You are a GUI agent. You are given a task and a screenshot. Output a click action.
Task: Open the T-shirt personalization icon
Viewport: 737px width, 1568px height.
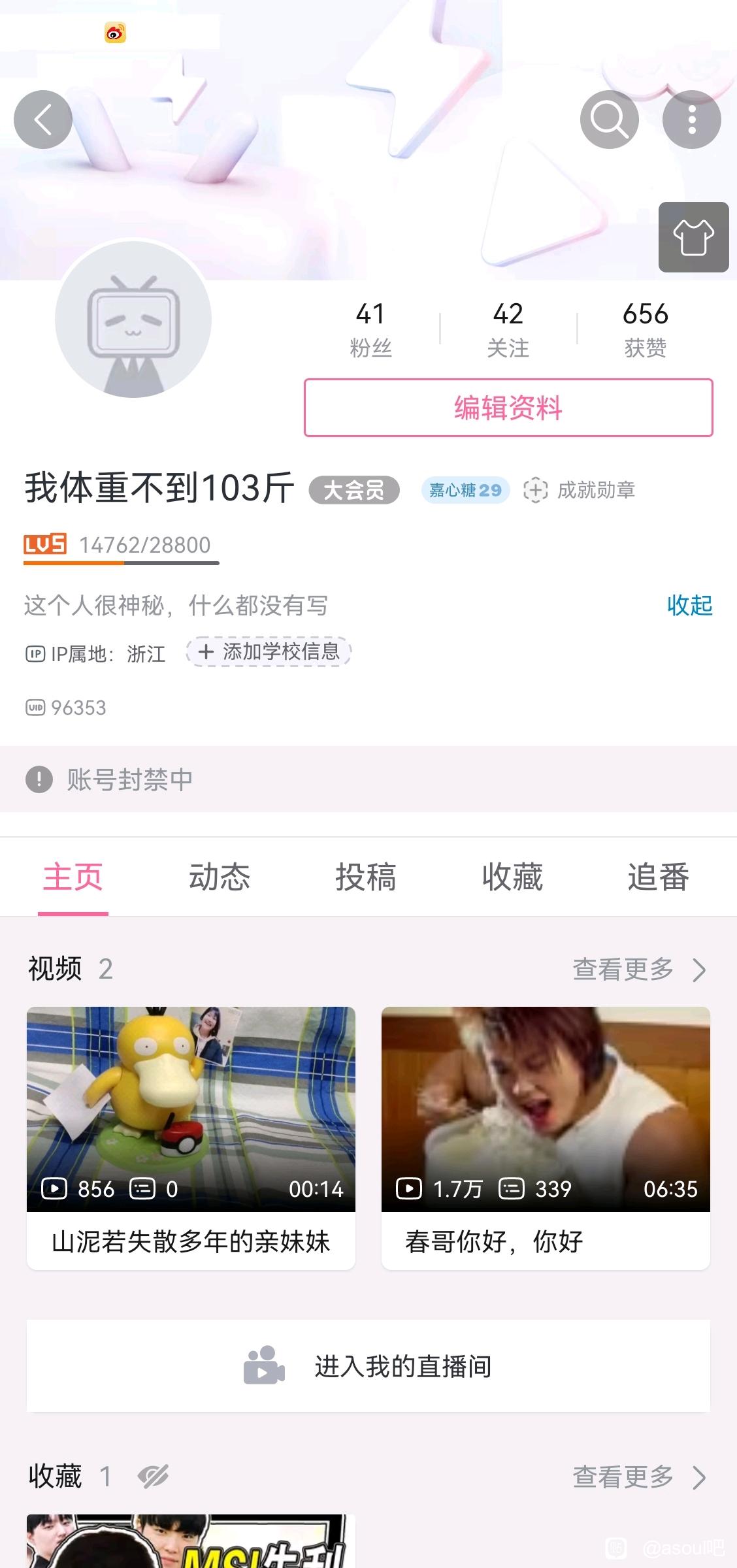693,237
